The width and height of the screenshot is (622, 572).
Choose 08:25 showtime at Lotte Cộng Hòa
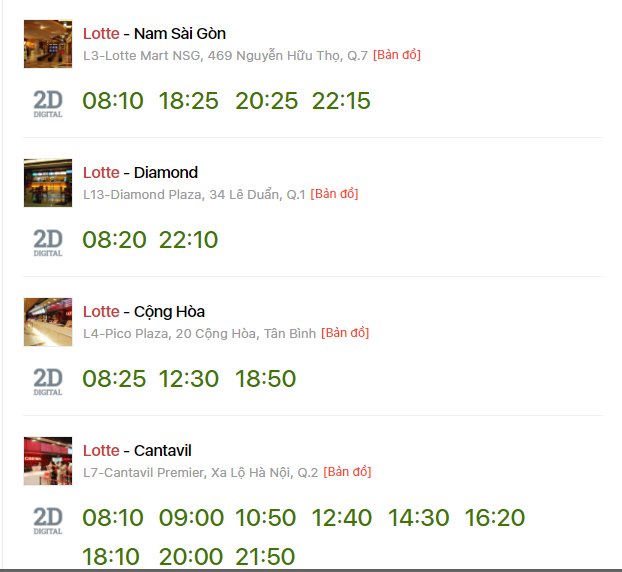click(114, 379)
